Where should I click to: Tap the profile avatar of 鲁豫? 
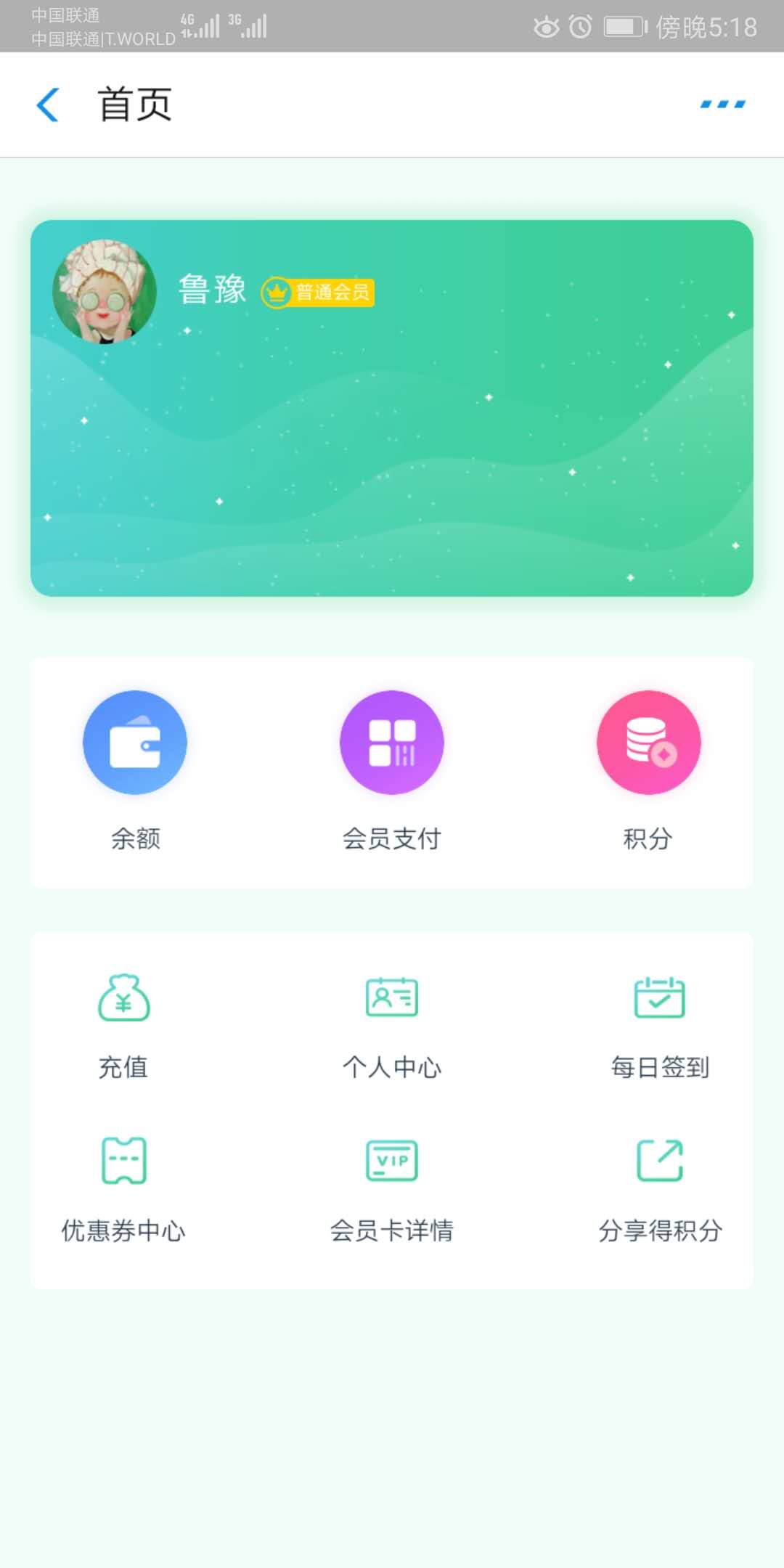[x=105, y=292]
